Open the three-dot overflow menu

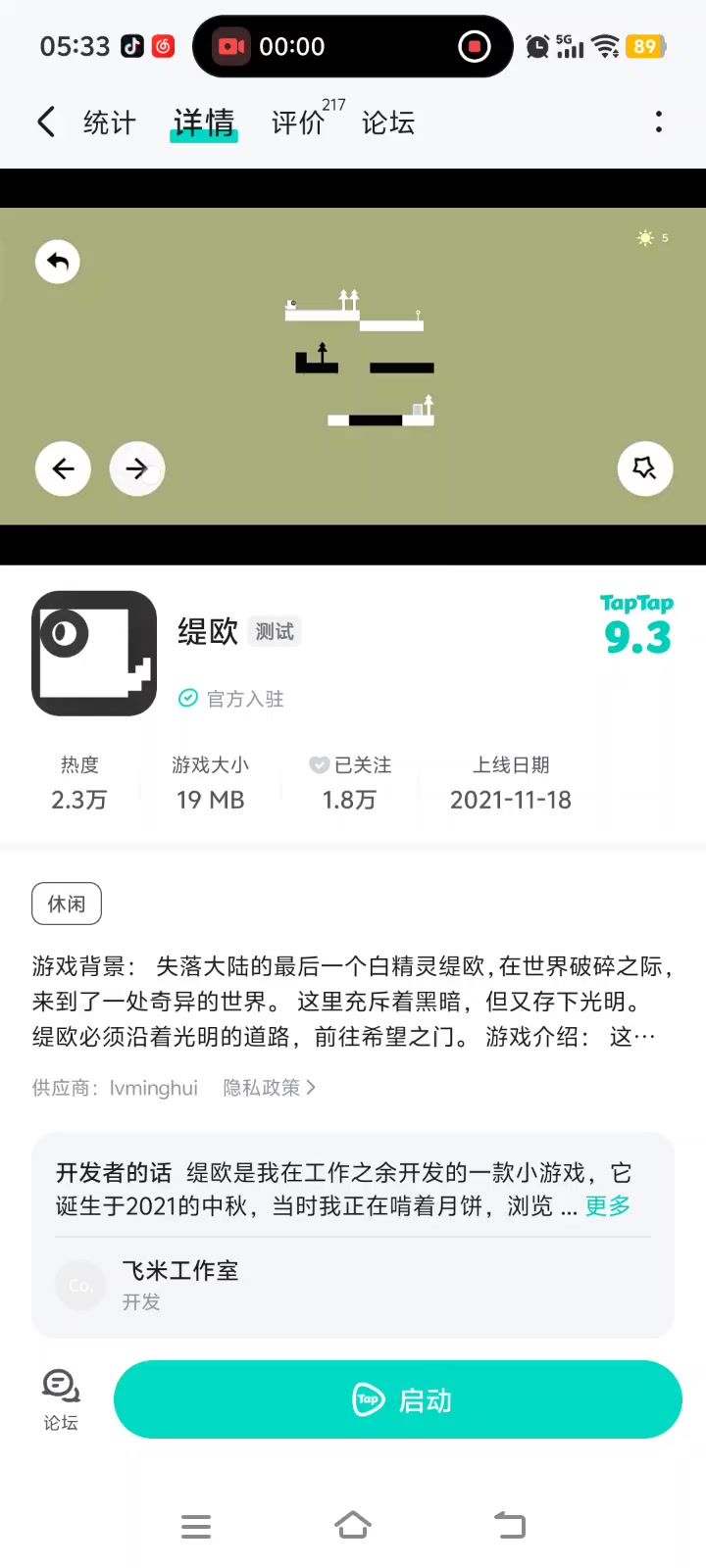[x=658, y=122]
